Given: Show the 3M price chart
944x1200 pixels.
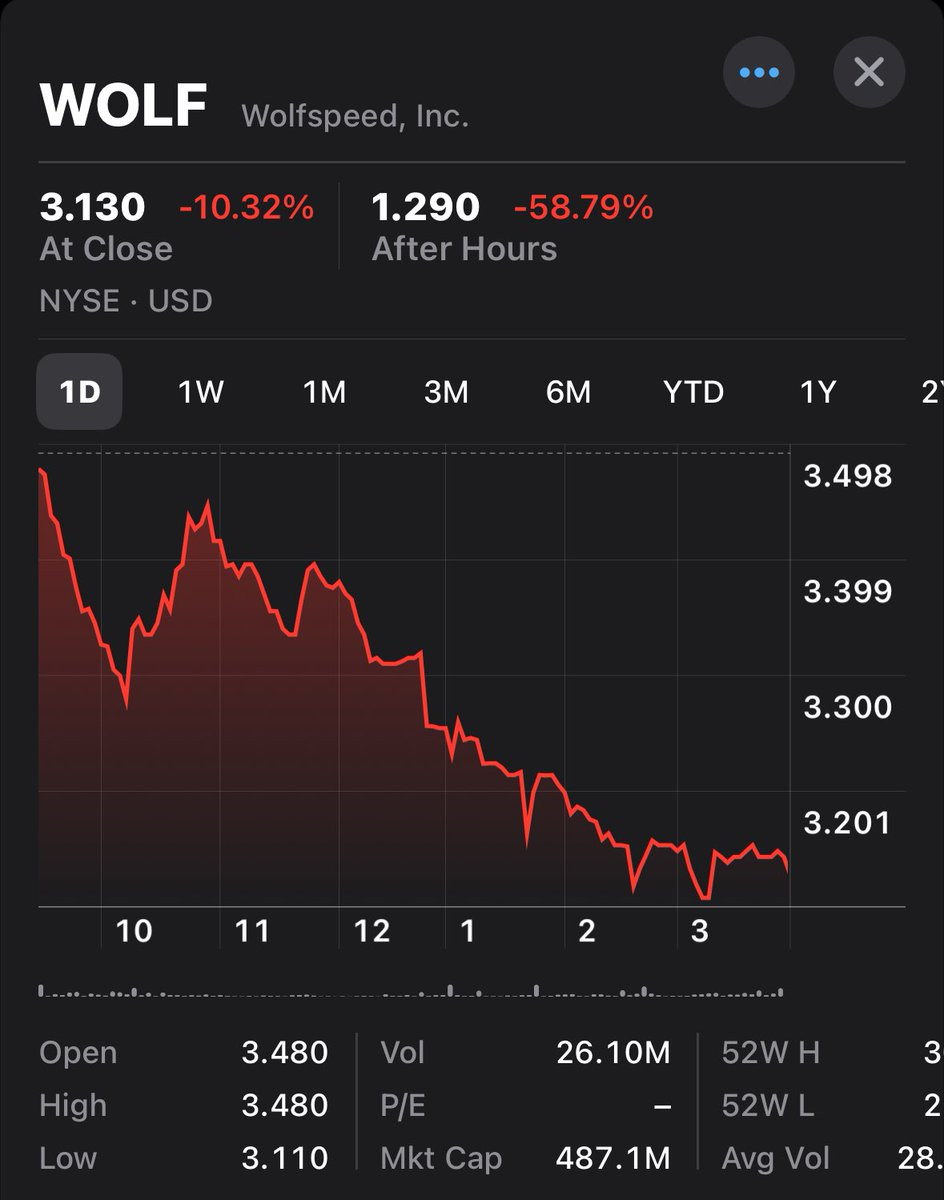Looking at the screenshot, I should pos(446,391).
